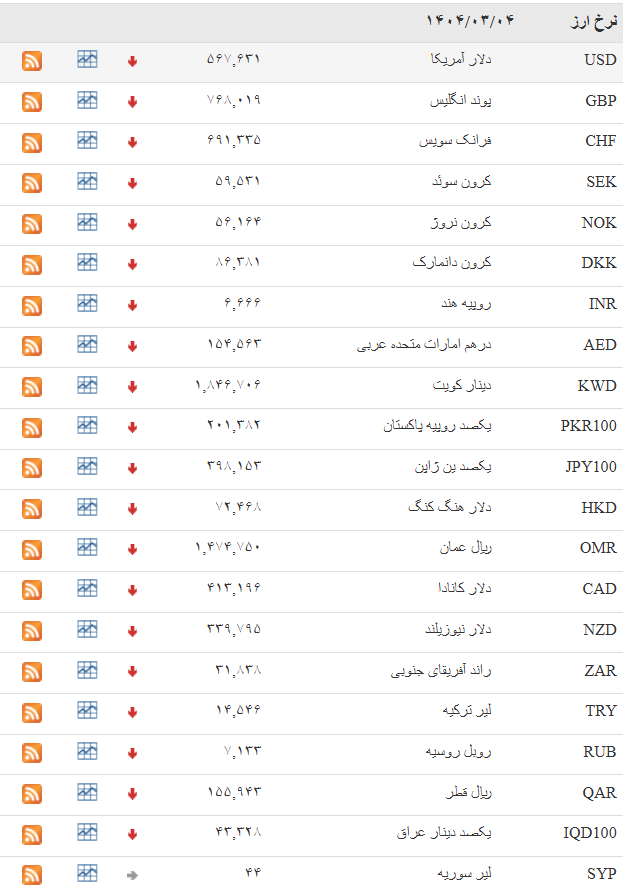Viewport: 632px width, 890px height.
Task: View the QAR rate chart
Action: click(x=88, y=791)
